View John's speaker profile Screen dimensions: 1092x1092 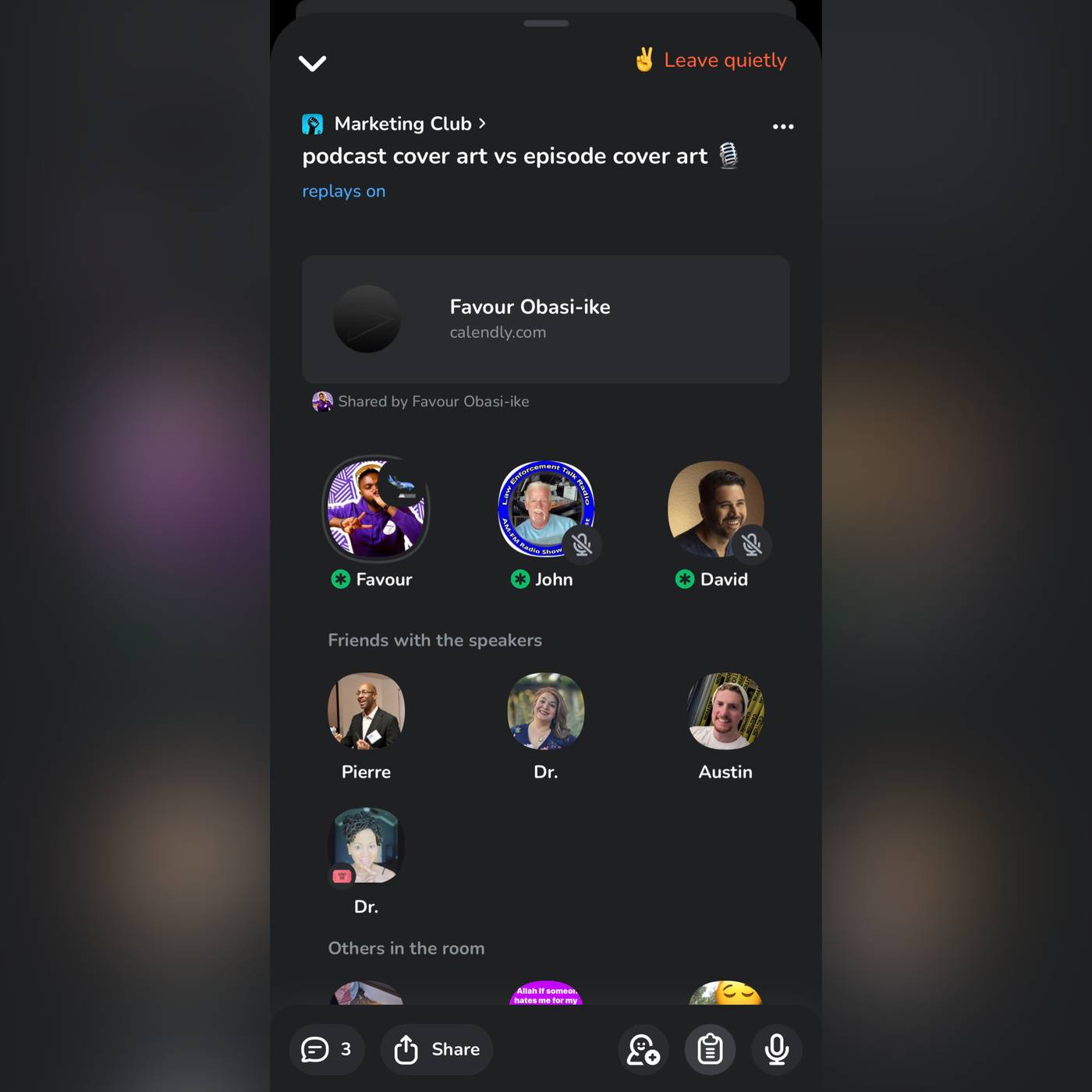[545, 509]
